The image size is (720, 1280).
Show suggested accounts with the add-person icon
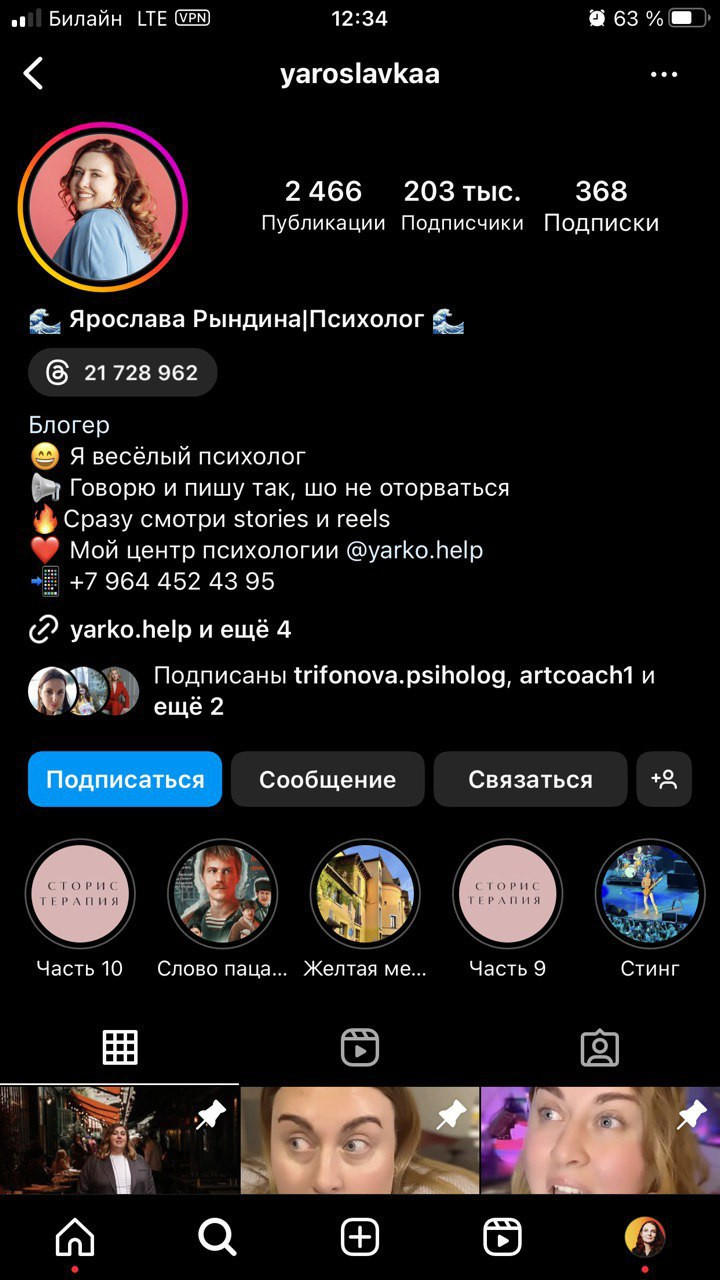(x=664, y=779)
